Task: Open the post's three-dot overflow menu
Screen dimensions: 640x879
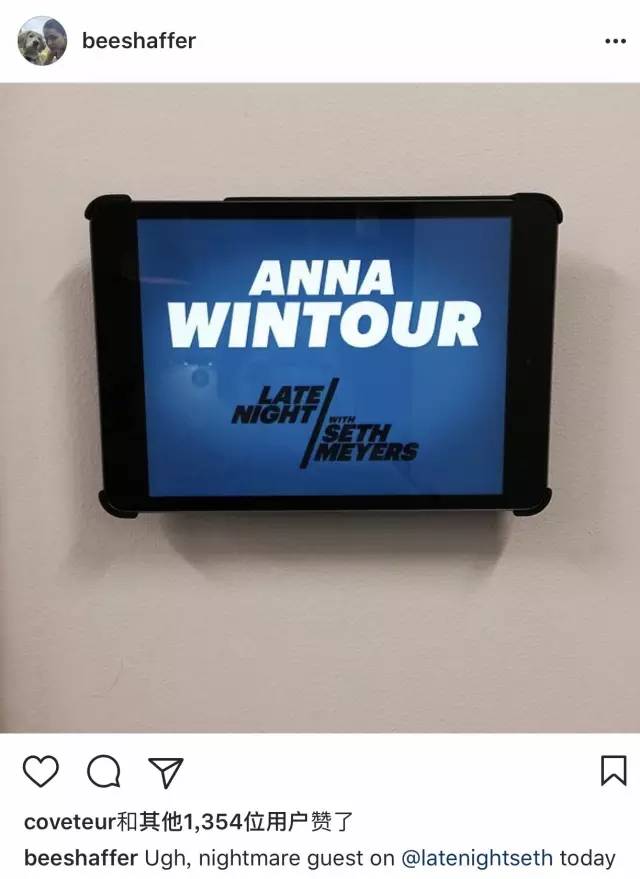Action: [615, 42]
